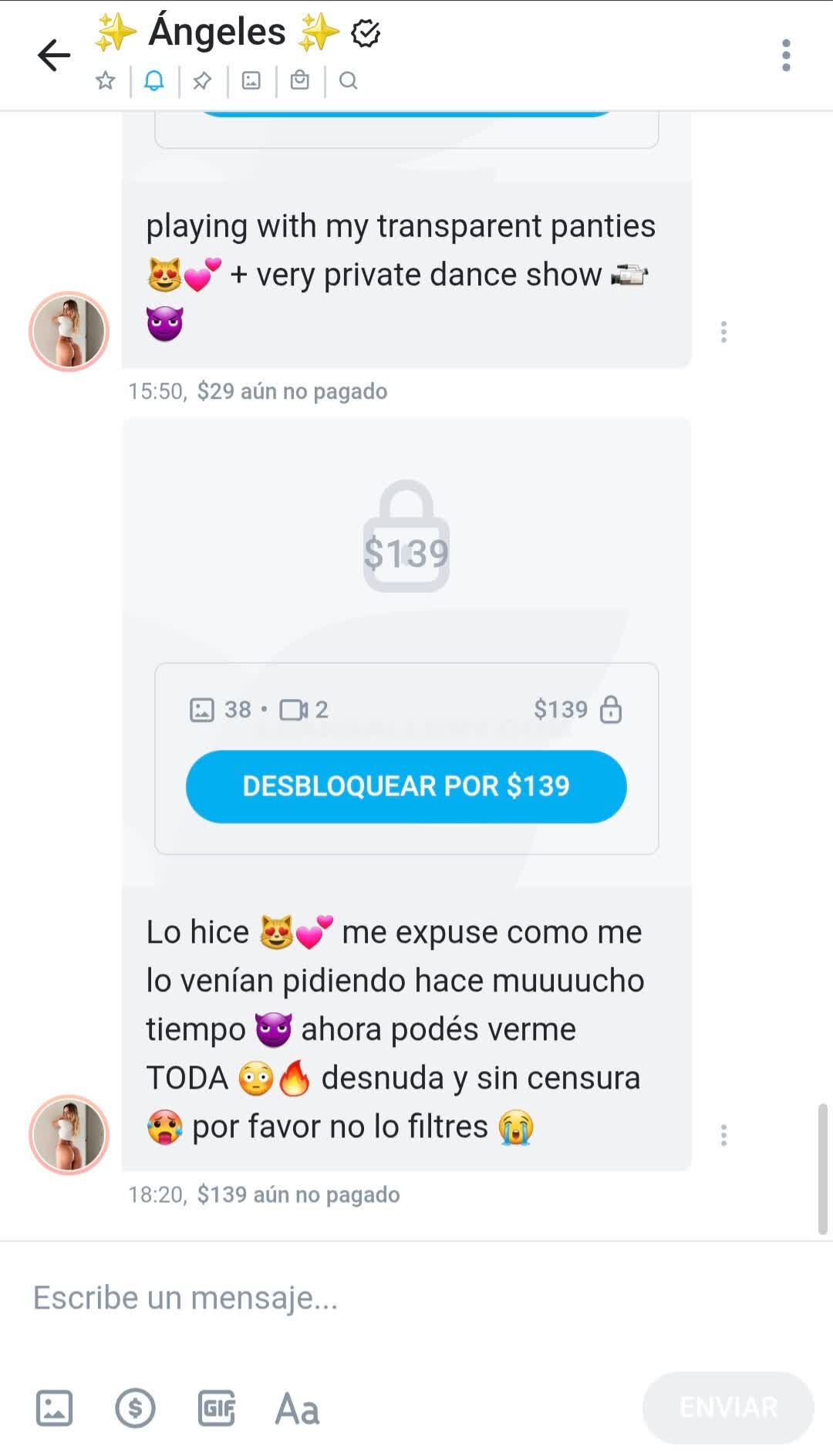Attach a photo to the message
The height and width of the screenshot is (1456, 833).
[55, 1408]
